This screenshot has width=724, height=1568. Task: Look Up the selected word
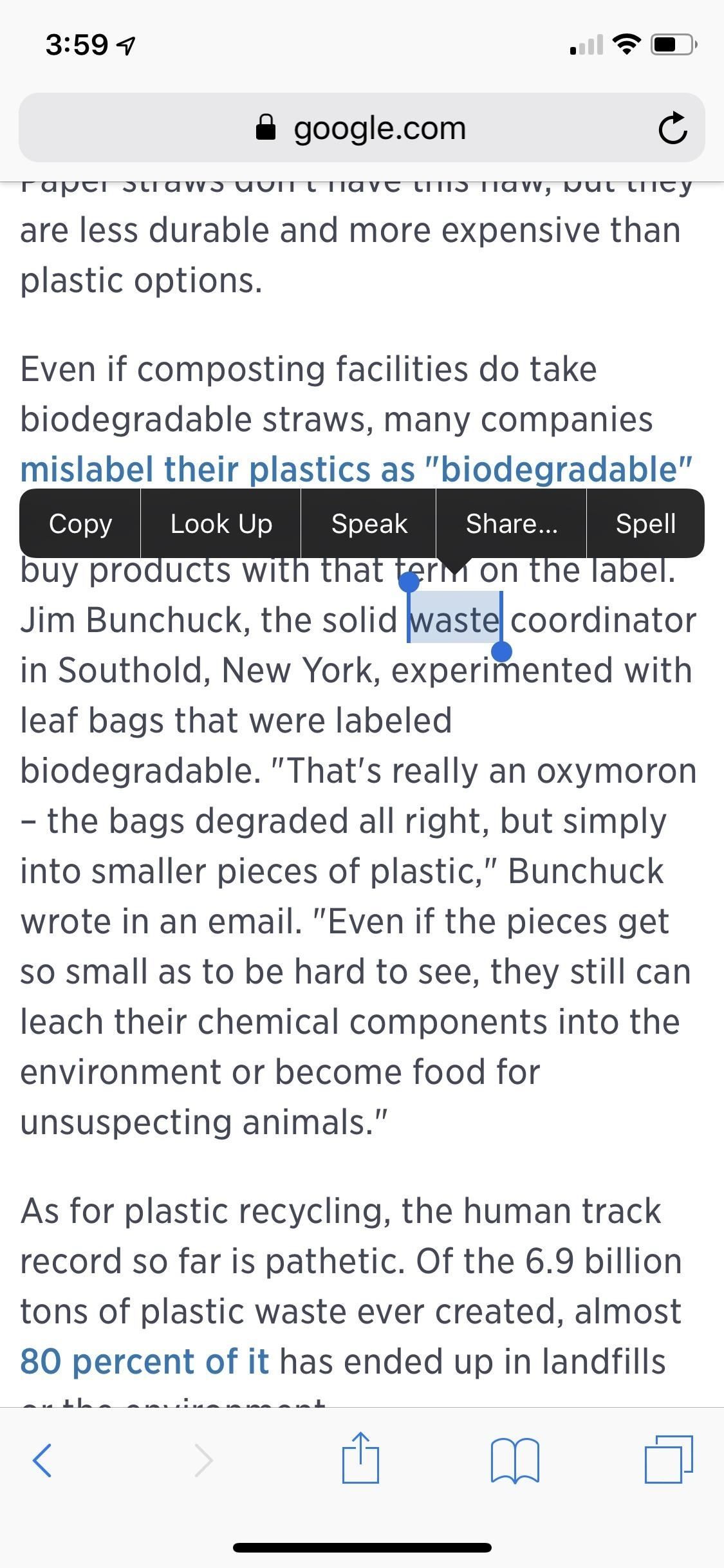point(221,523)
